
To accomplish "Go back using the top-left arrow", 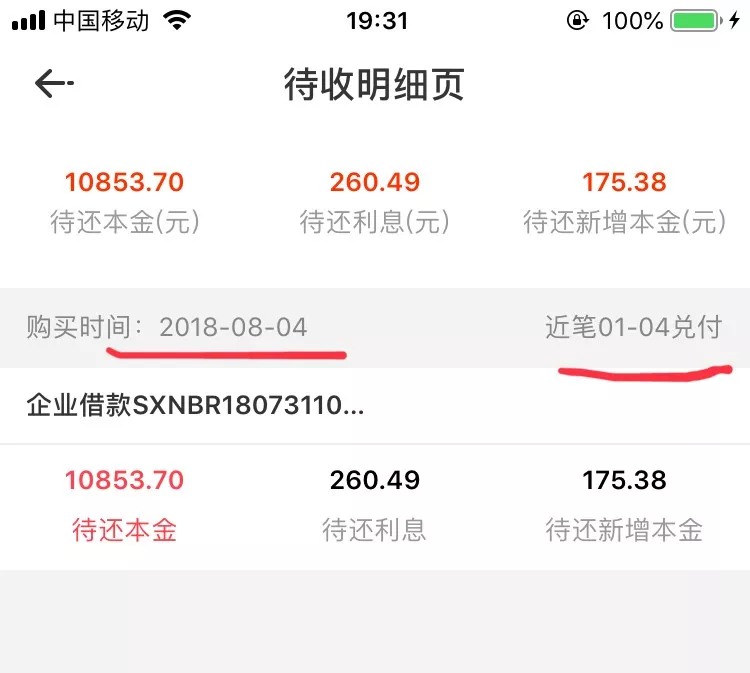I will (53, 85).
